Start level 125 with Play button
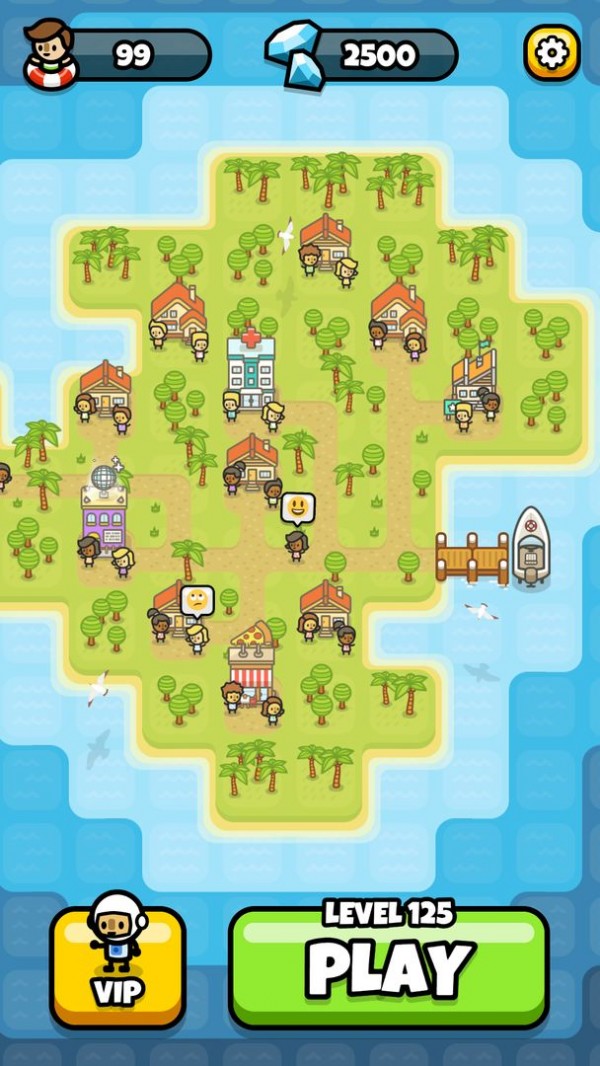This screenshot has height=1066, width=600. [389, 967]
